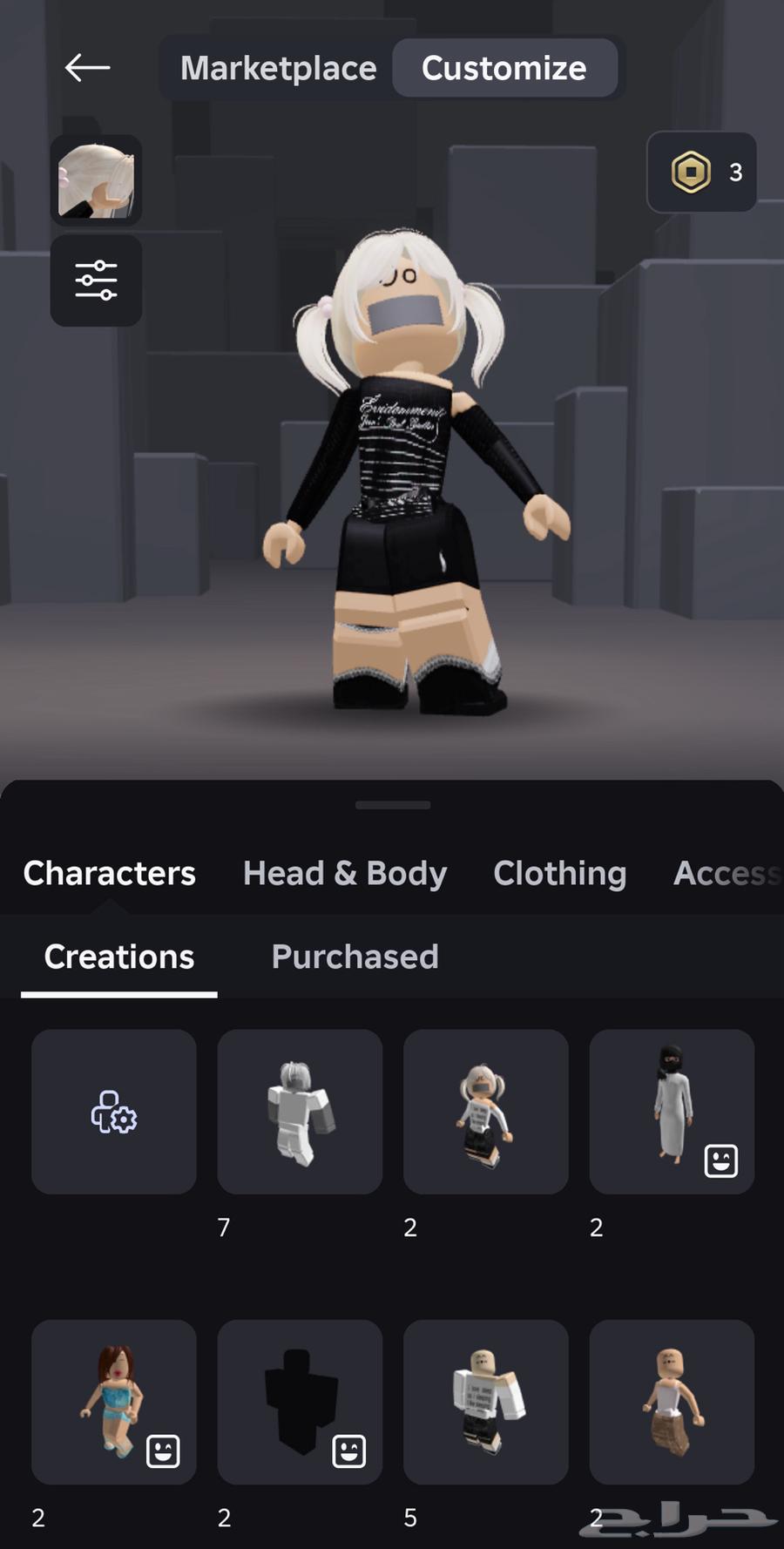Create a new character tile
The height and width of the screenshot is (1549, 784).
pos(114,1112)
